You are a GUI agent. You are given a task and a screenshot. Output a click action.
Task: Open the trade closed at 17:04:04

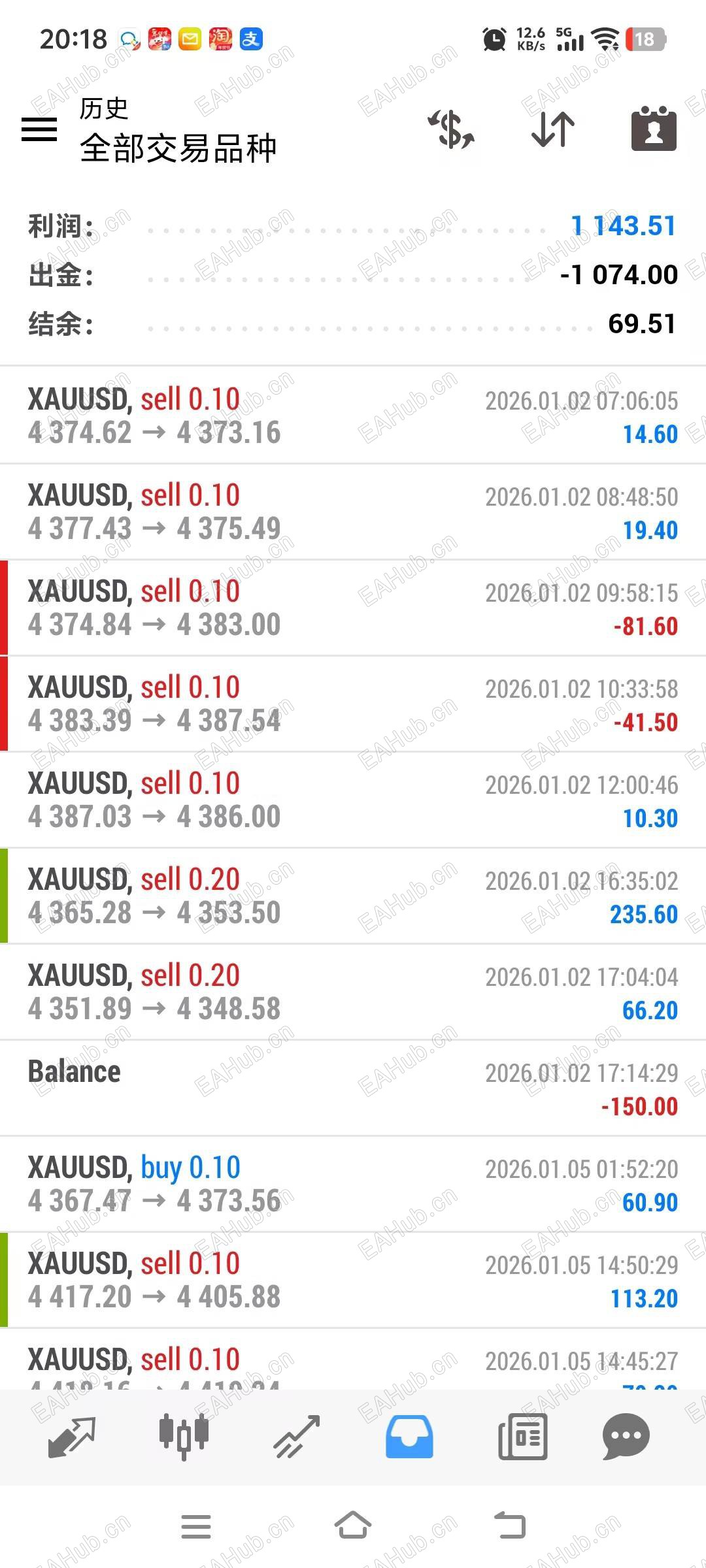pos(353,992)
